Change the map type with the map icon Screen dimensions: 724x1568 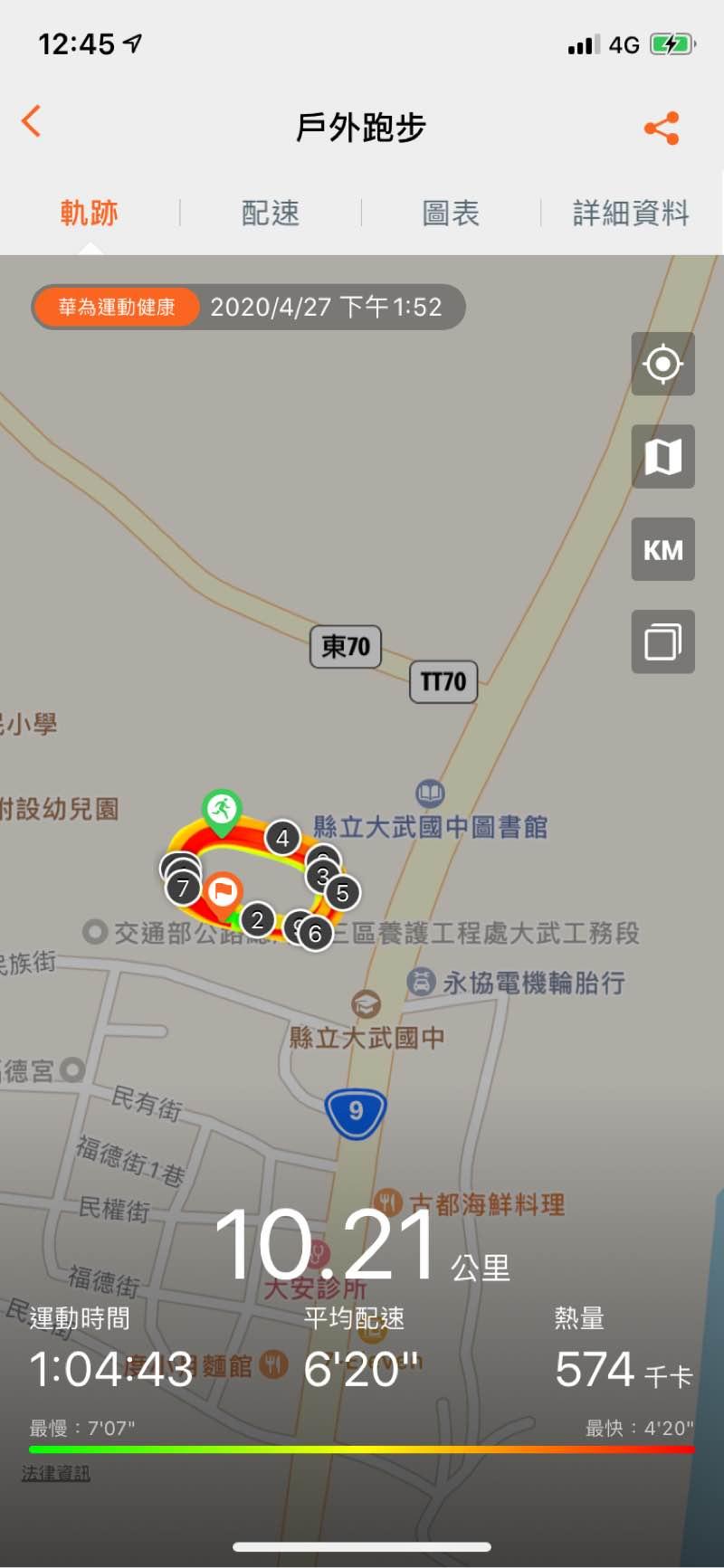pos(662,457)
